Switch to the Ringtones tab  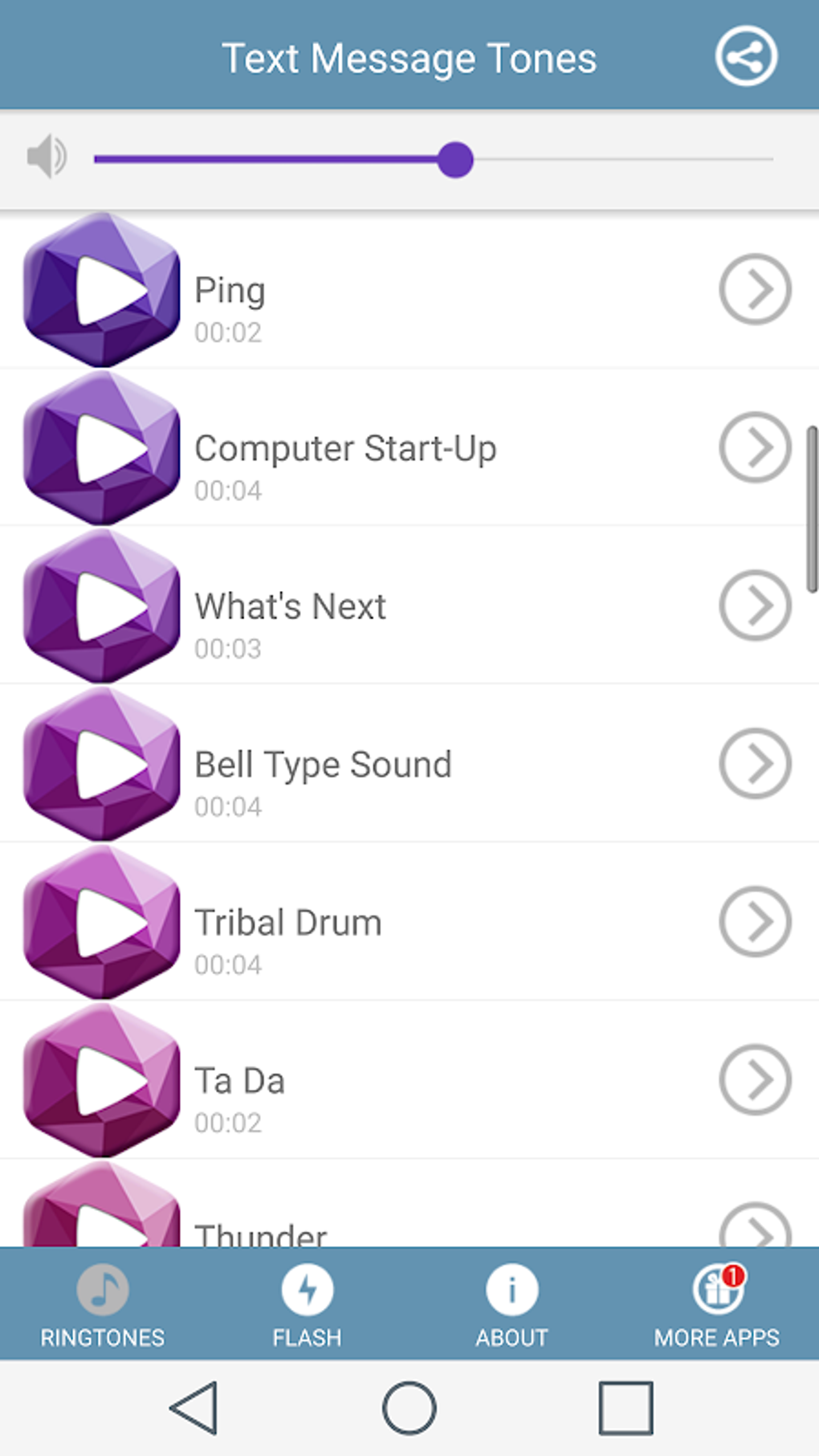coord(103,1304)
